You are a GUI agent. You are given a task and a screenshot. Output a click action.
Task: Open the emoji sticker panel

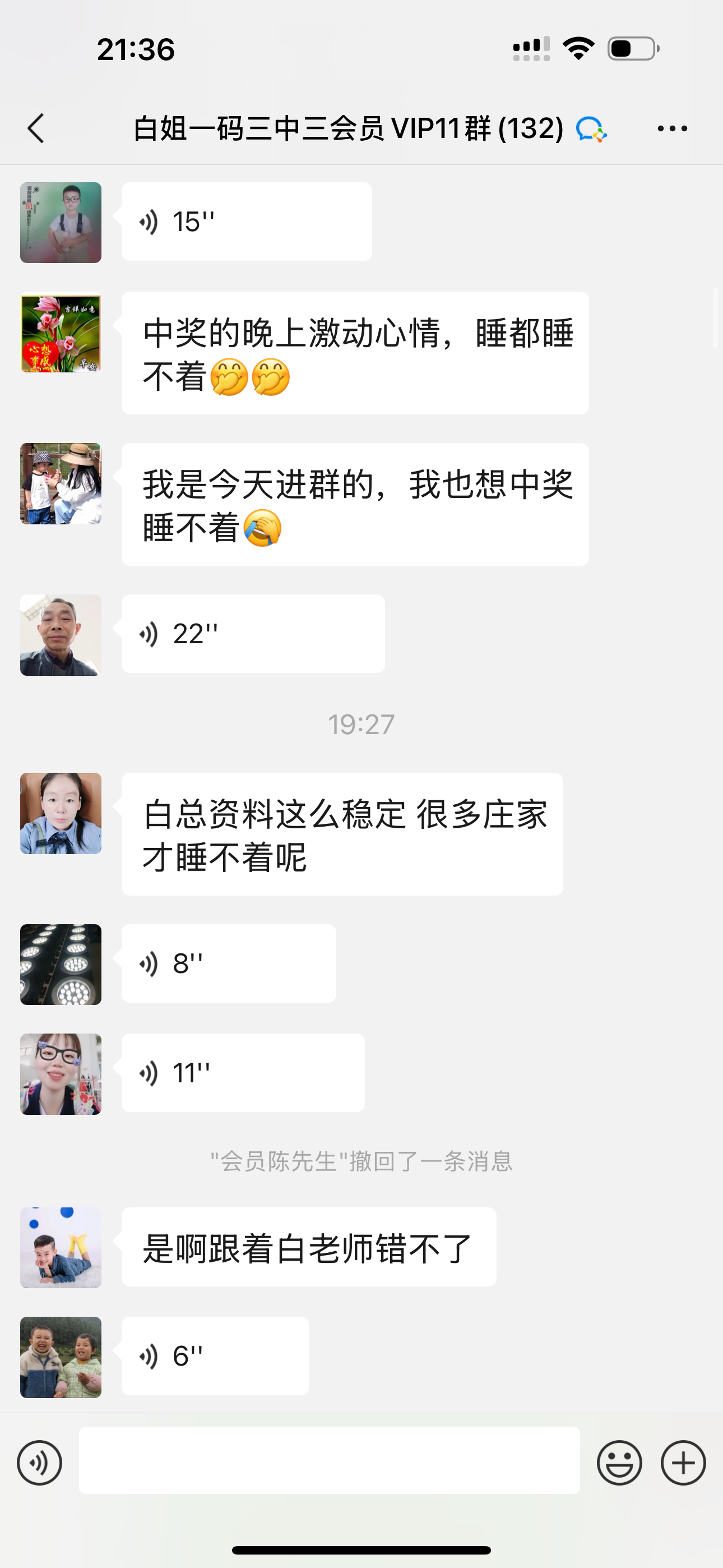tap(619, 1463)
